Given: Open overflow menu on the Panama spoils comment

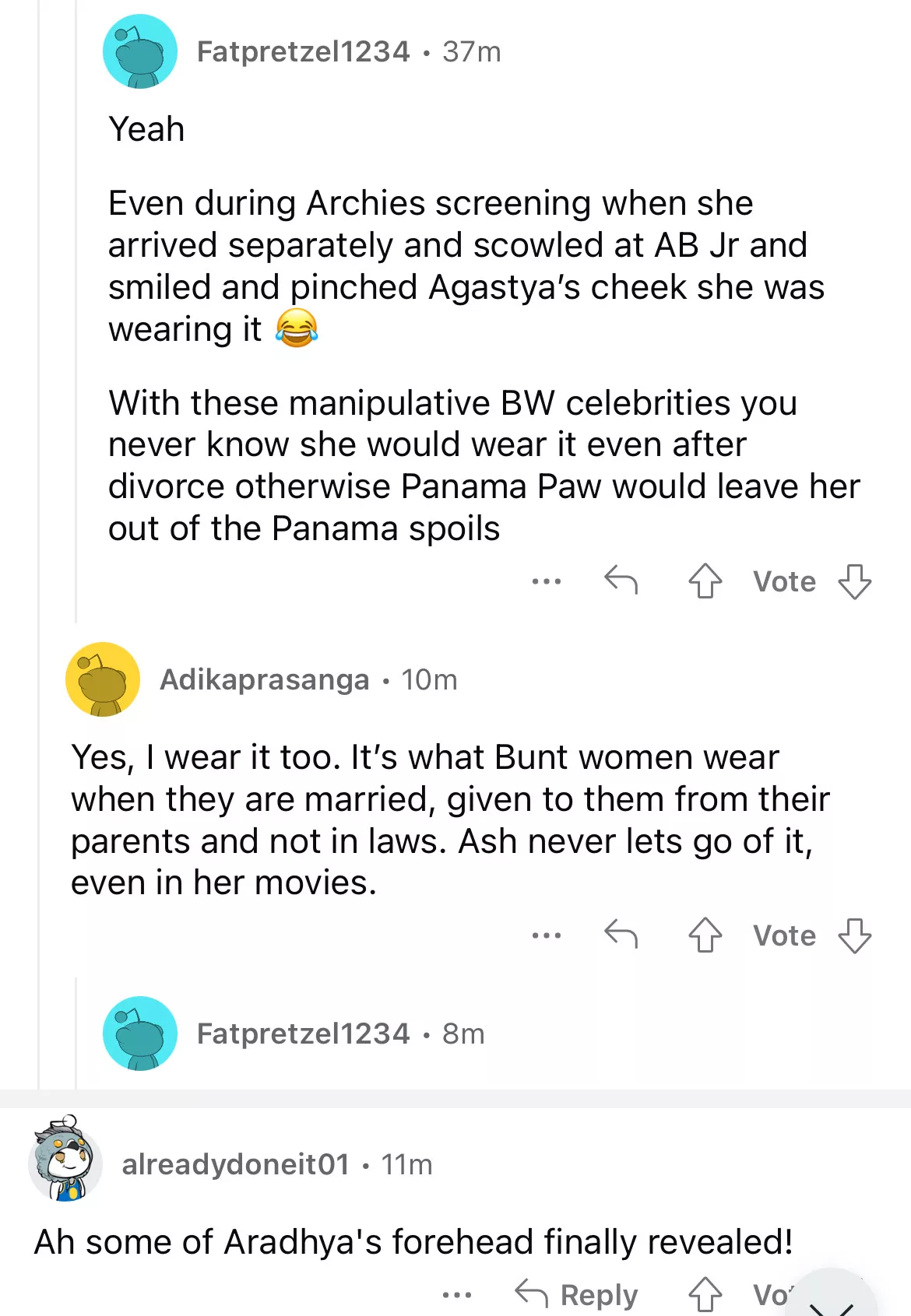Looking at the screenshot, I should click(x=547, y=581).
